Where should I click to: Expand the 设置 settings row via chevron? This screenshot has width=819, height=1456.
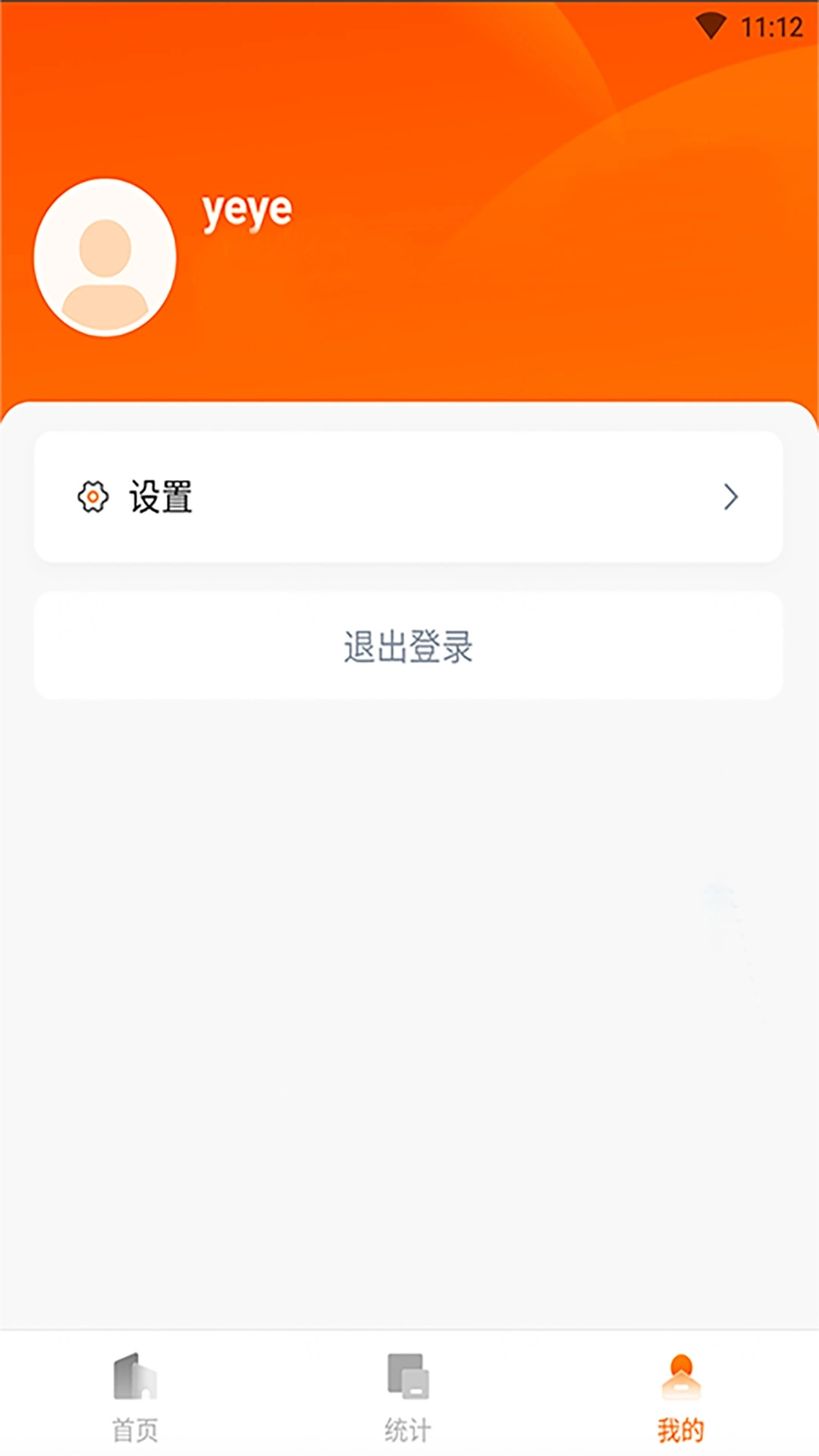[x=730, y=497]
